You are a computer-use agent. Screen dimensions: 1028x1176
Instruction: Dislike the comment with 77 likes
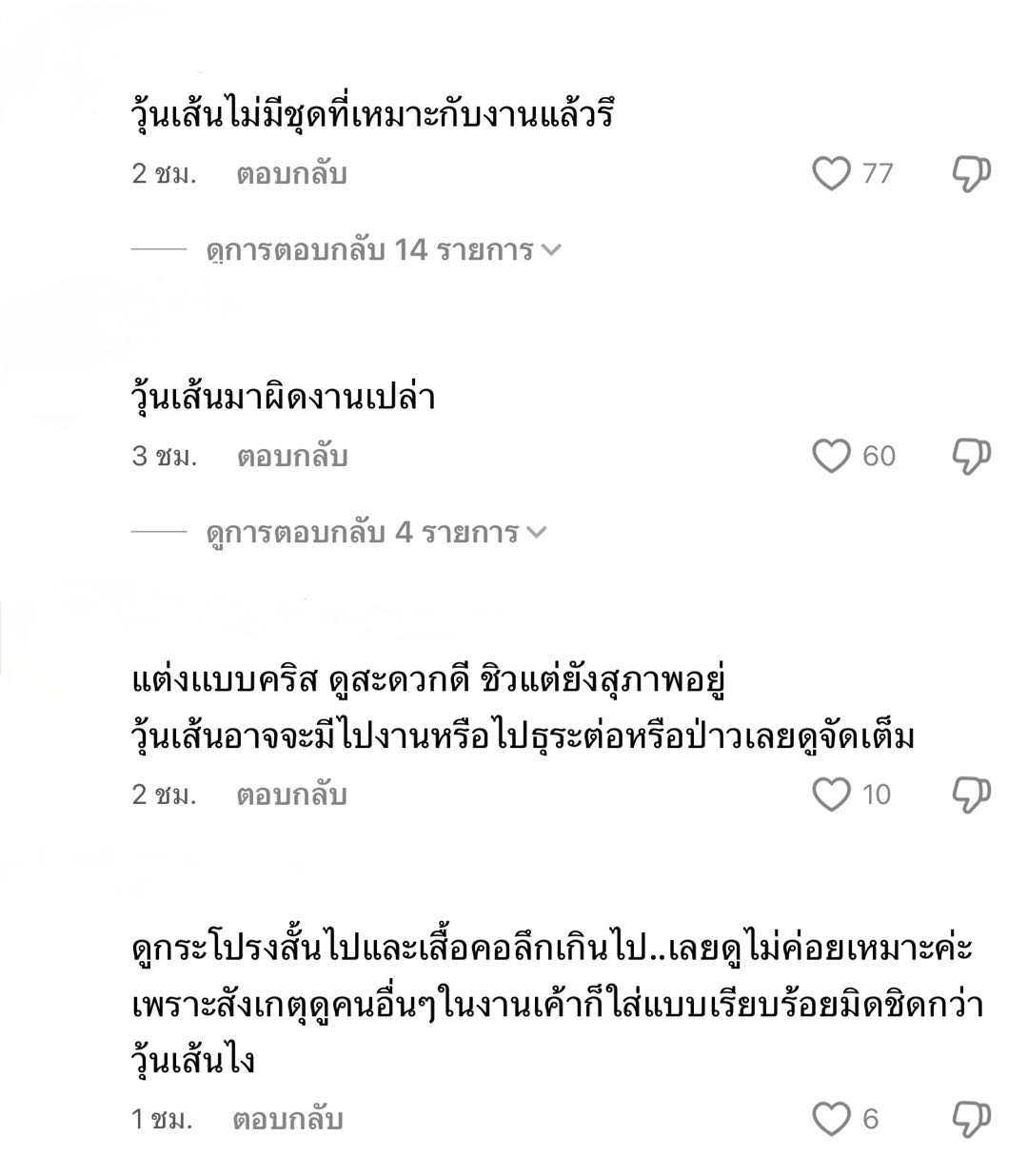click(971, 173)
